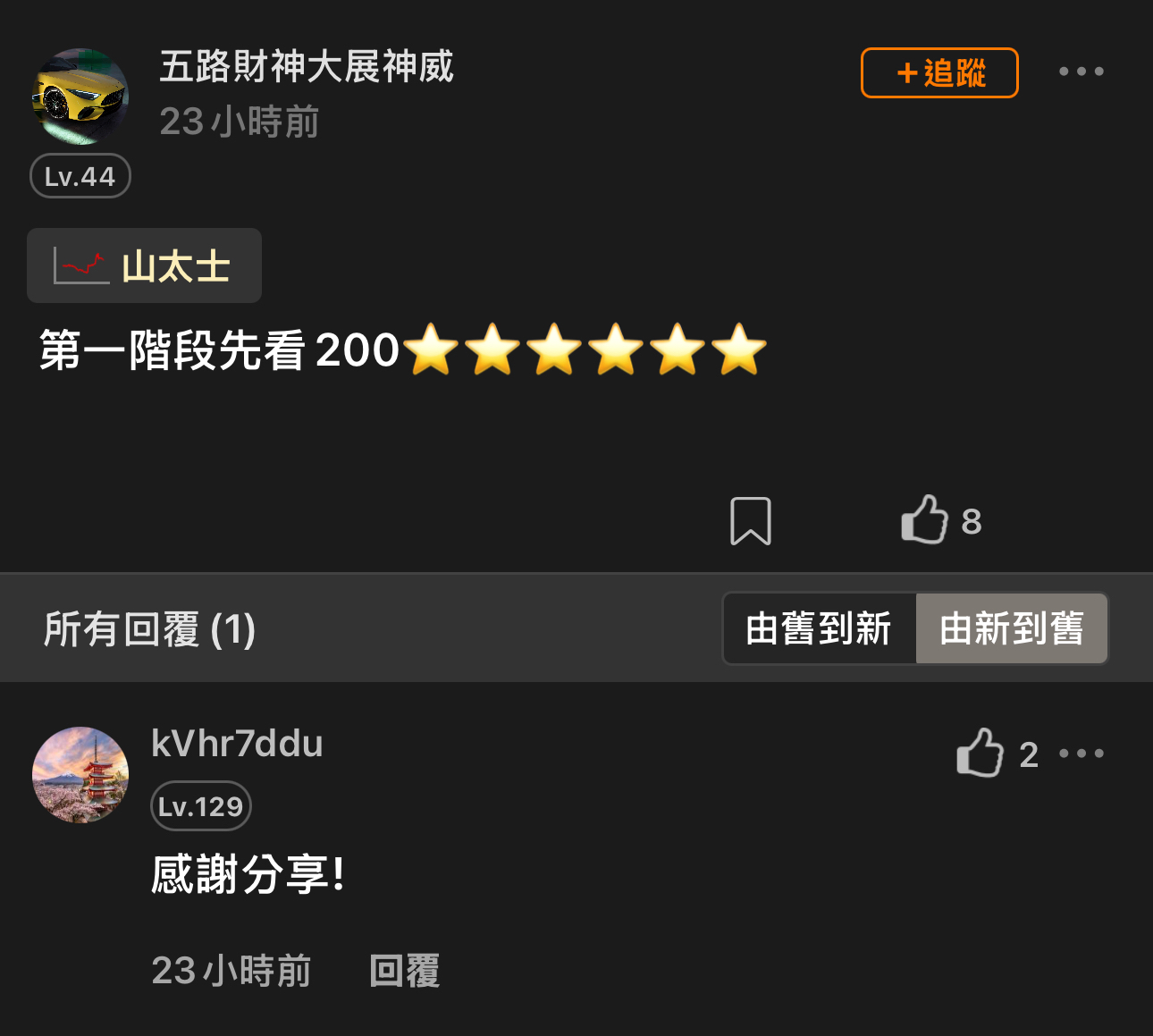The image size is (1153, 1036).
Task: Sort replies by 由舊到新
Action: [x=819, y=628]
